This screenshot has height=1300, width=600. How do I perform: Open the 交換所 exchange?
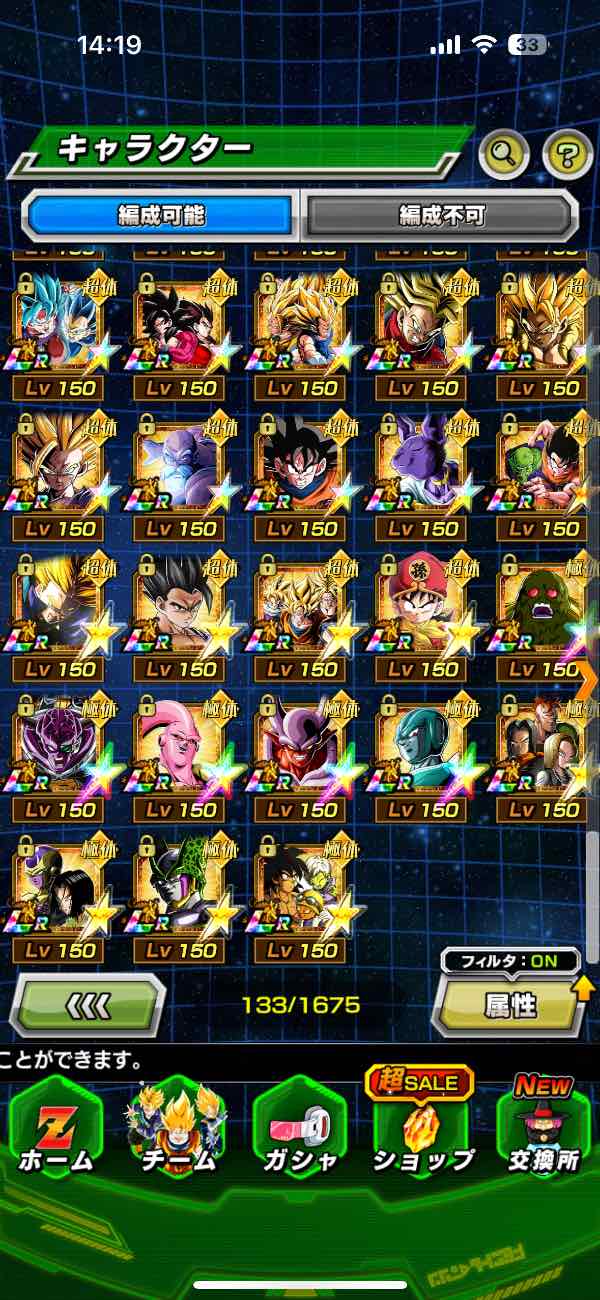click(x=543, y=1130)
